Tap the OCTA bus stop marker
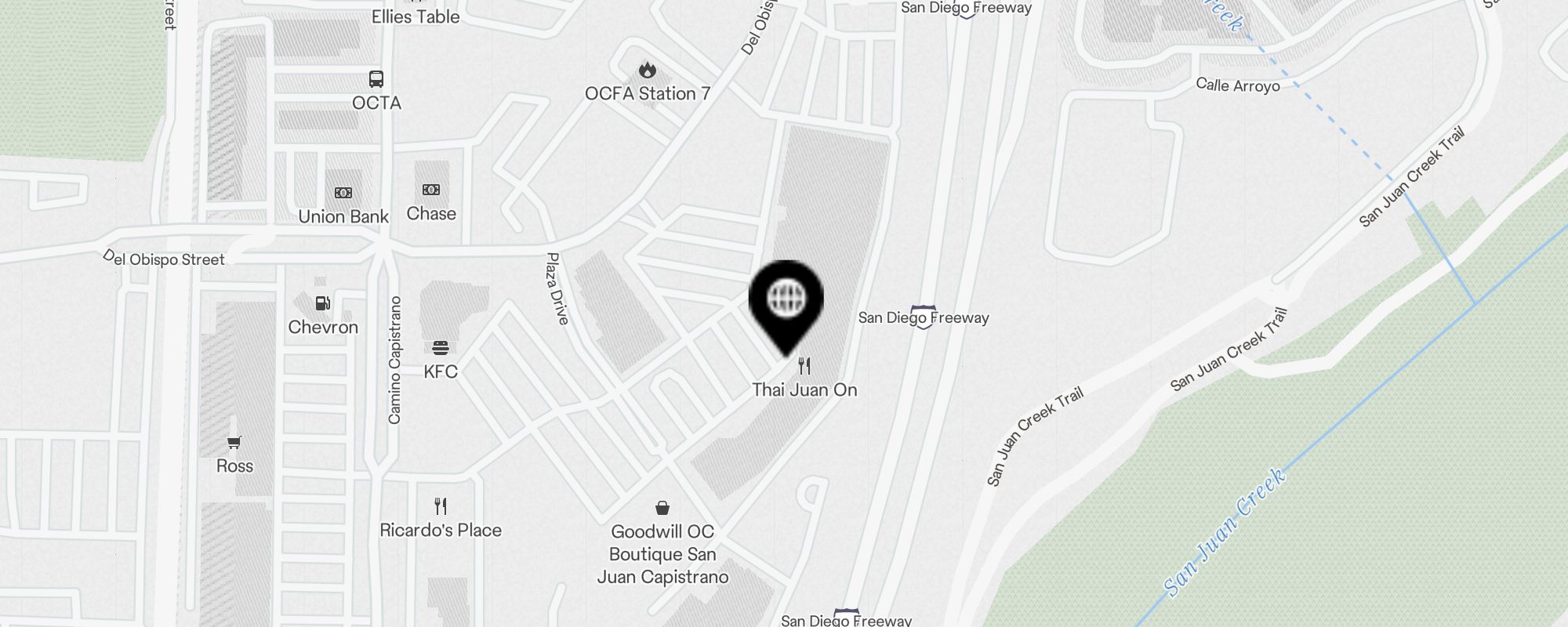This screenshot has height=627, width=1568. 376,79
